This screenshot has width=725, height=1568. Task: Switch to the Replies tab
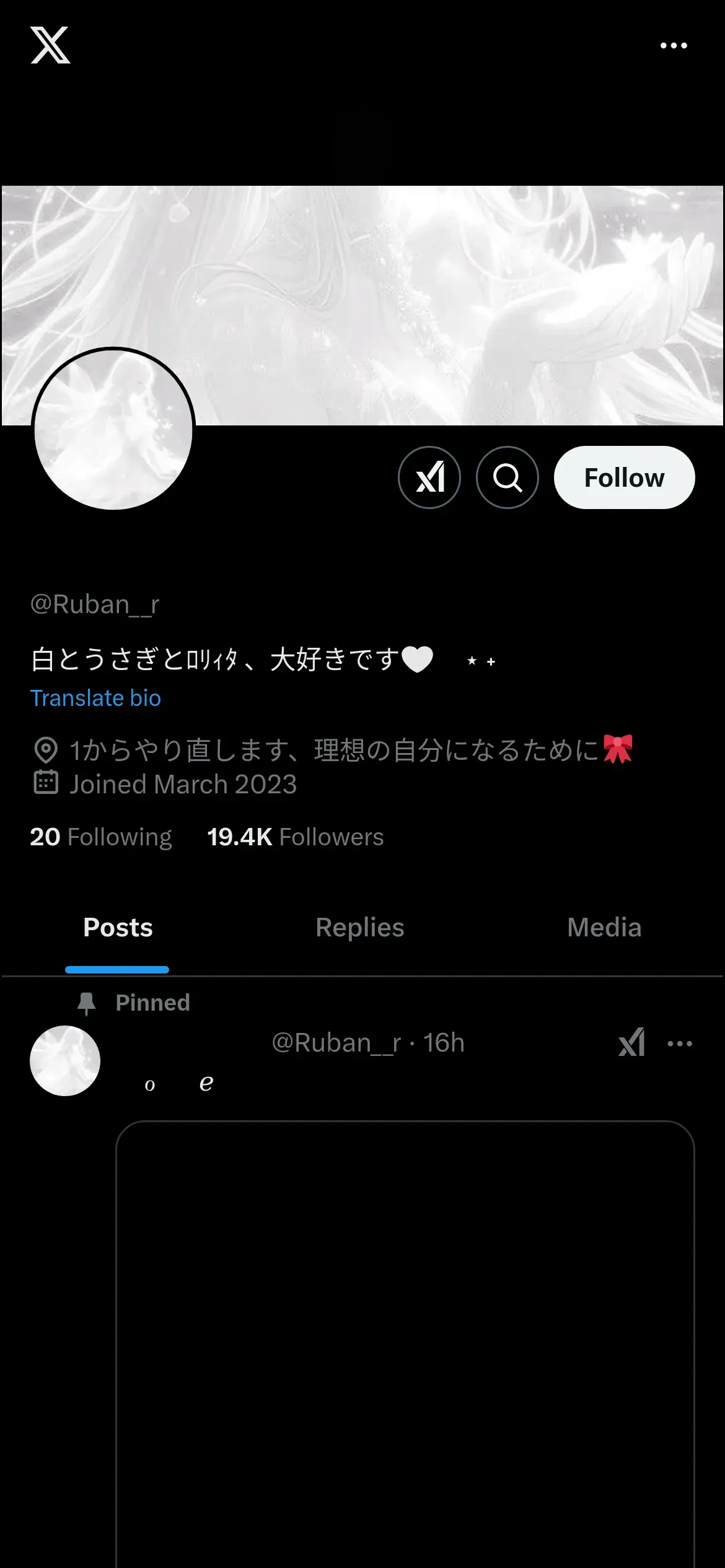click(x=359, y=928)
